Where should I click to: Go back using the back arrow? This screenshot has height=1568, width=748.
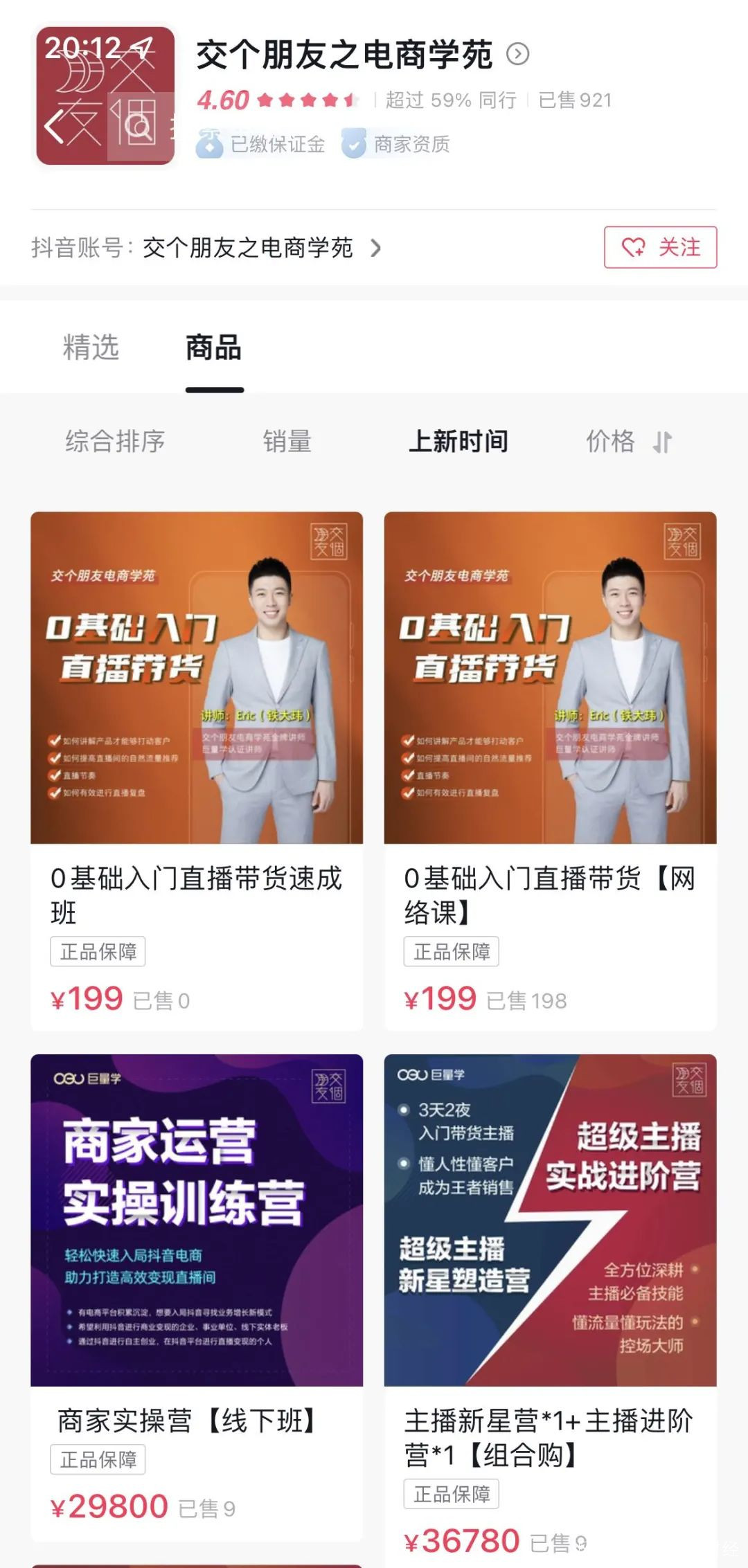(x=55, y=127)
